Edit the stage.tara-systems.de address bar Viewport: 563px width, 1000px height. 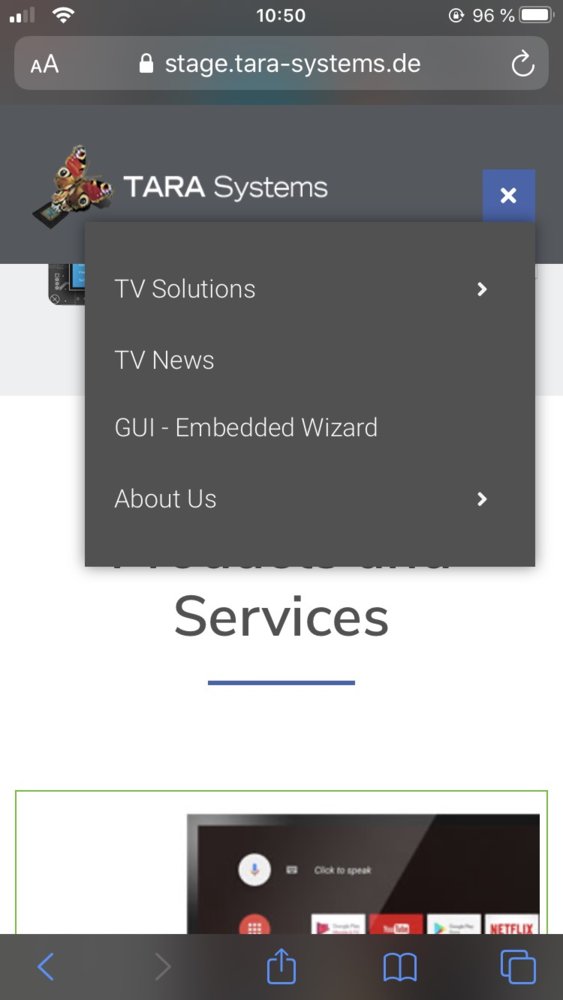(x=281, y=63)
